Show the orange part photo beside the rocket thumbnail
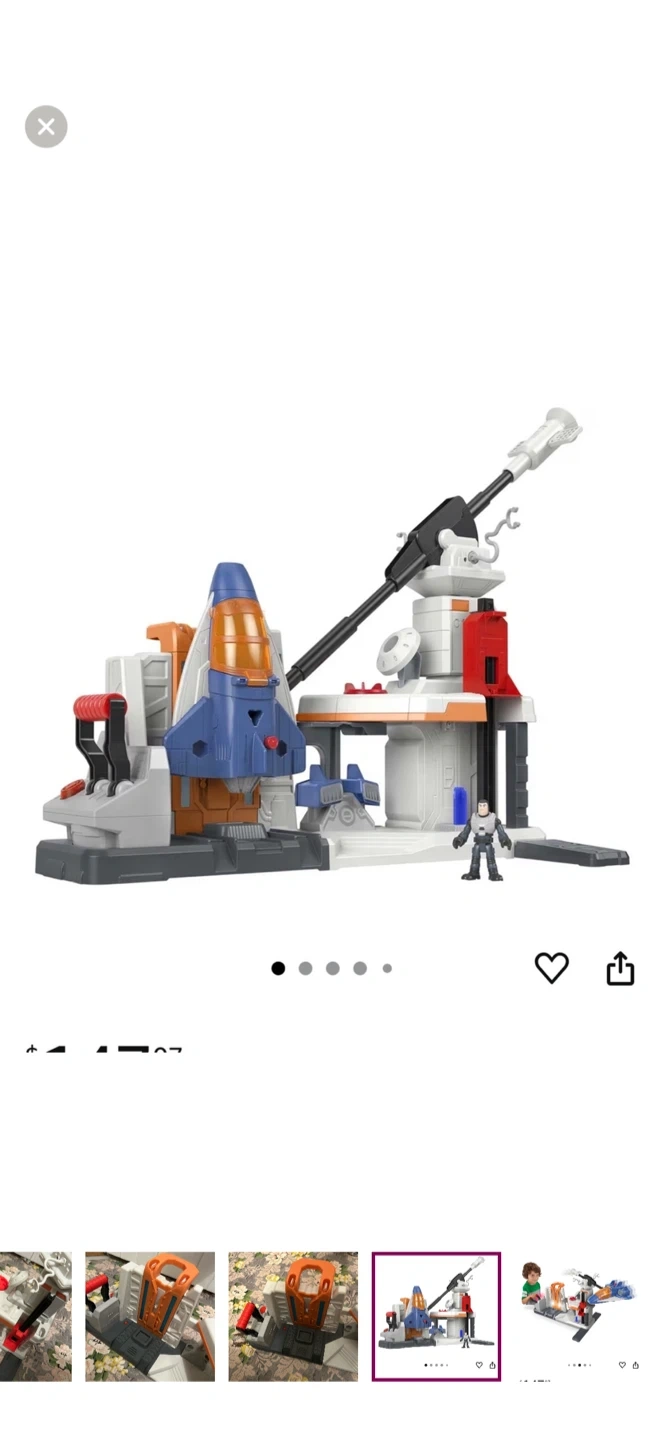665x1440 pixels. tap(293, 1316)
